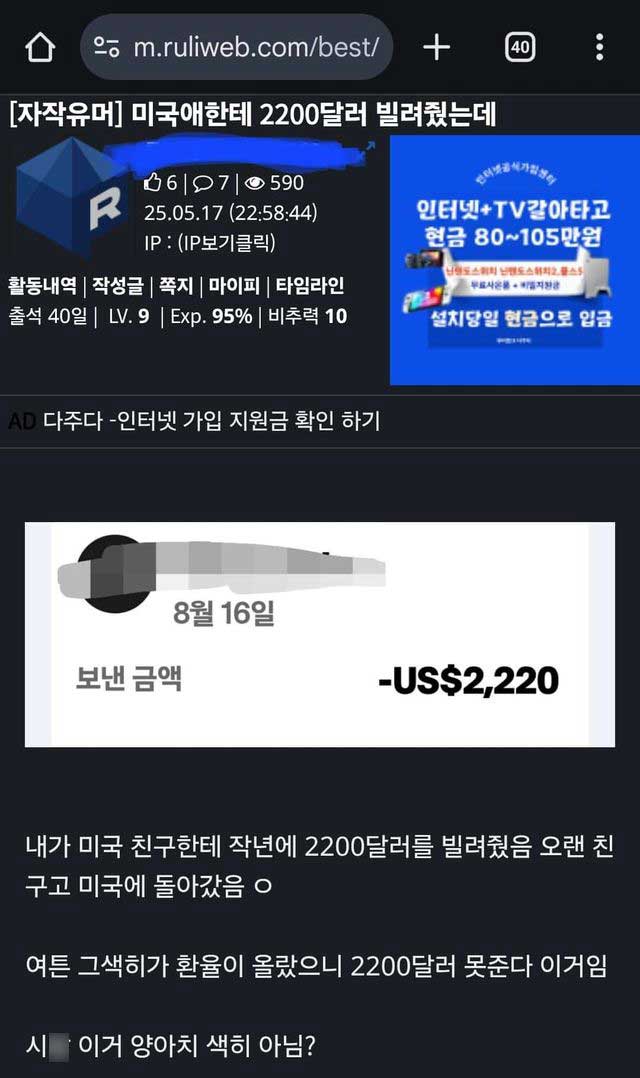Viewport: 640px width, 1078px height.
Task: Visit the author's 마이피 page
Action: [234, 286]
